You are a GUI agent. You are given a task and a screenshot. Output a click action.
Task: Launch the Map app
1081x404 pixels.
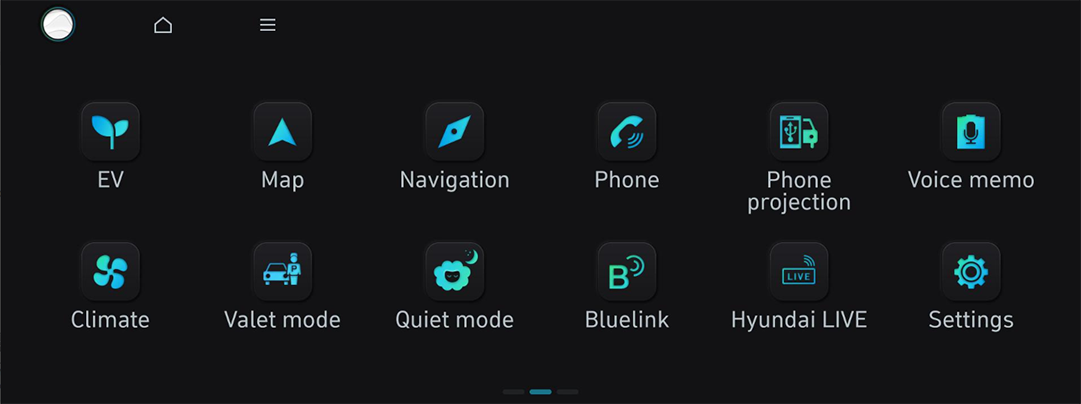click(x=282, y=132)
